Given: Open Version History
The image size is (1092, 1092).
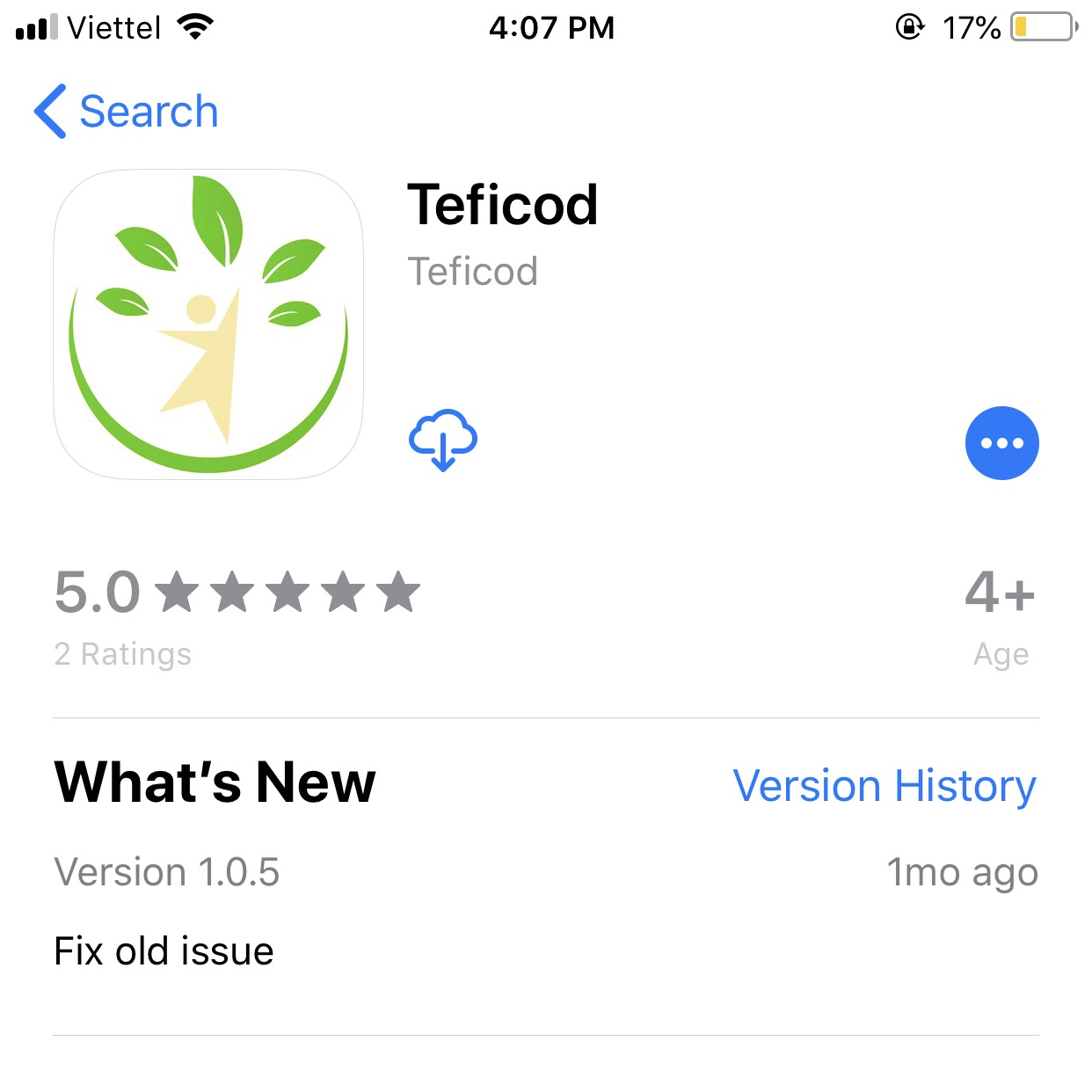Looking at the screenshot, I should [x=884, y=785].
